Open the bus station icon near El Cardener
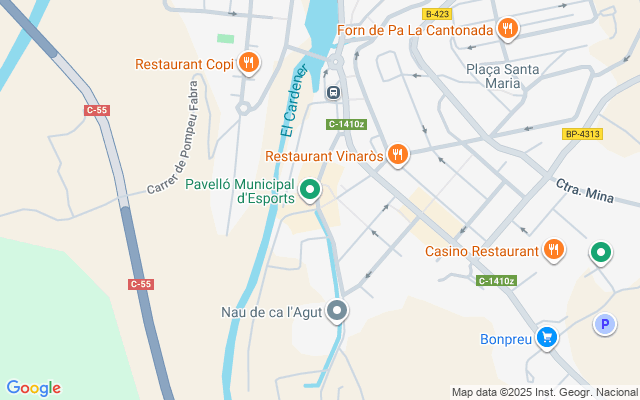The height and width of the screenshot is (400, 640). [x=333, y=93]
